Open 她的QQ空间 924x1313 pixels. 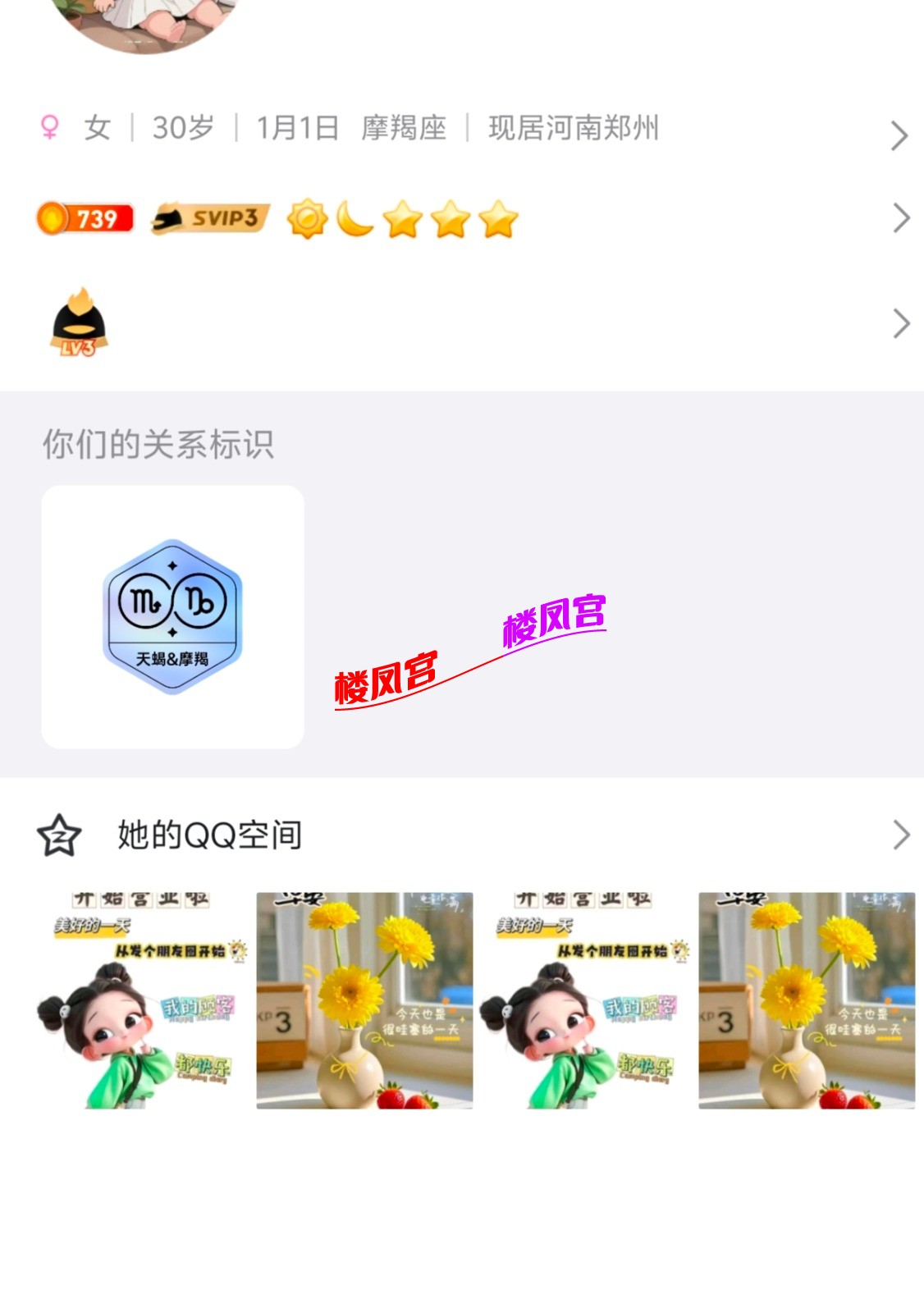(x=210, y=835)
